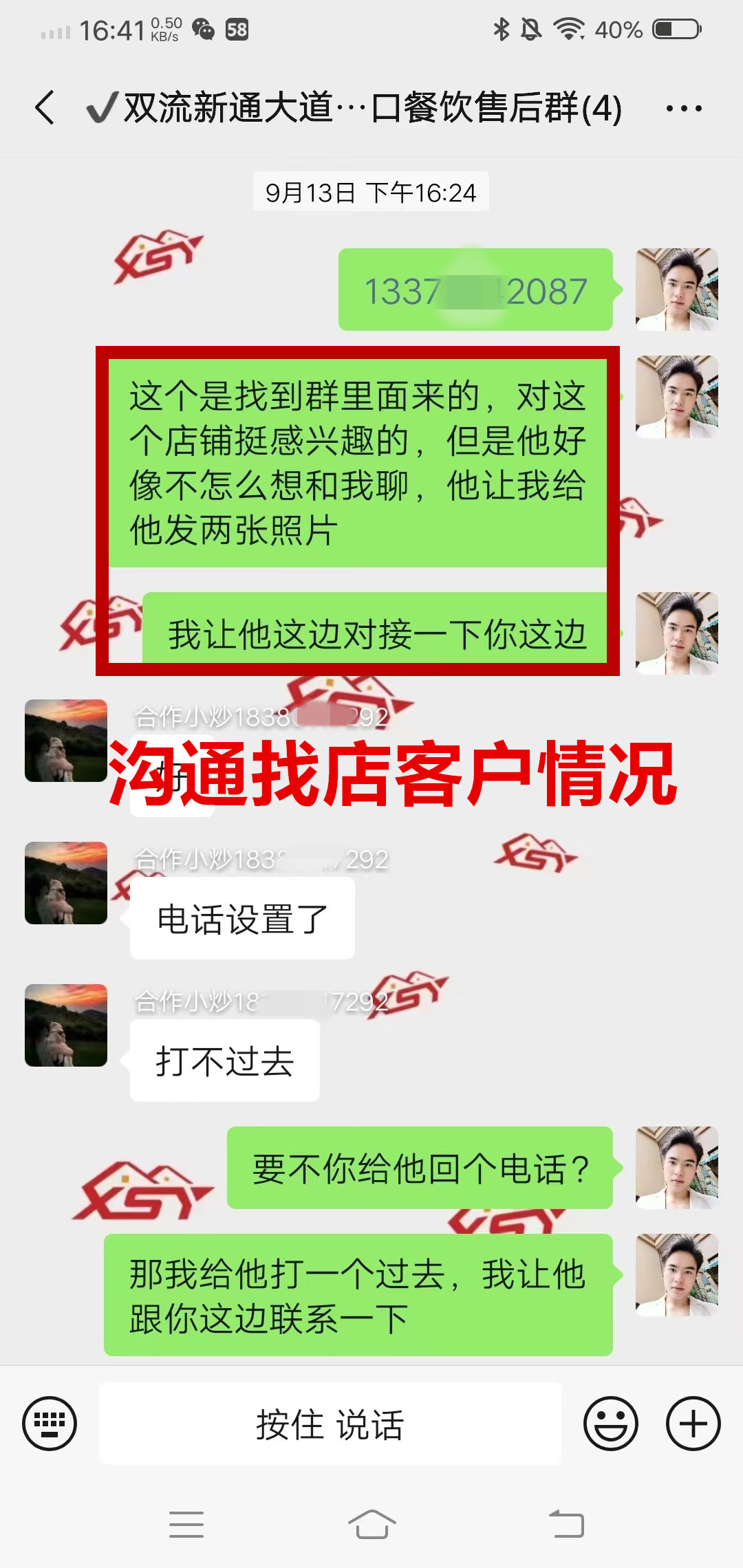This screenshot has width=743, height=1568.
Task: Open group chat info via three-dot menu
Action: (684, 108)
